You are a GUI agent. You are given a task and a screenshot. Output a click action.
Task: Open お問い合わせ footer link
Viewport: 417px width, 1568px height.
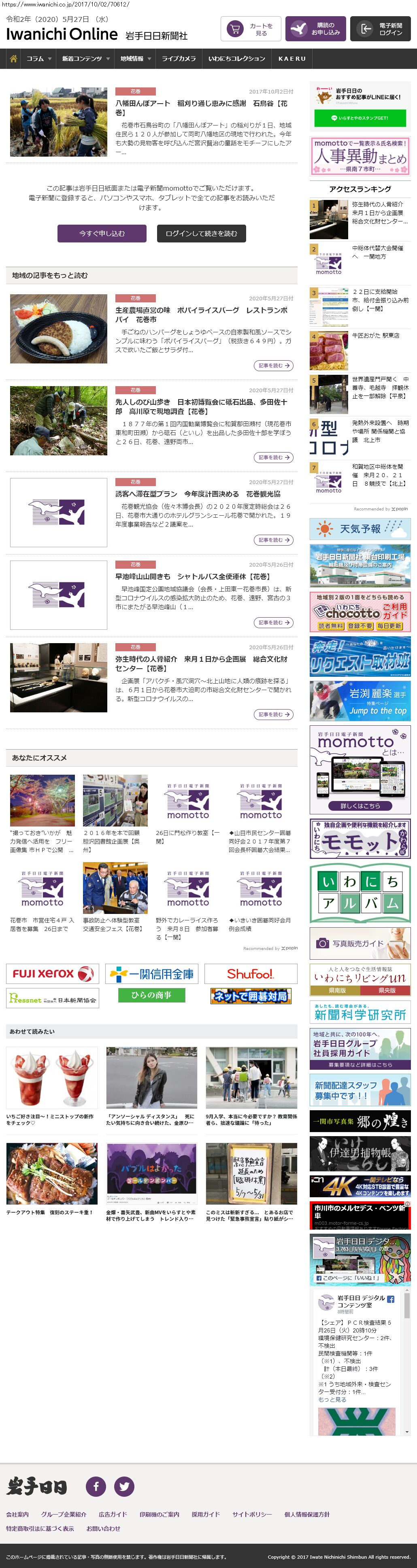coord(103,1528)
